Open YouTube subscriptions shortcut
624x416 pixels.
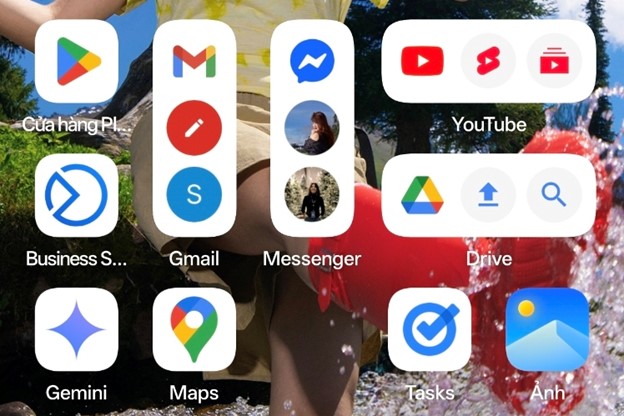(554, 62)
